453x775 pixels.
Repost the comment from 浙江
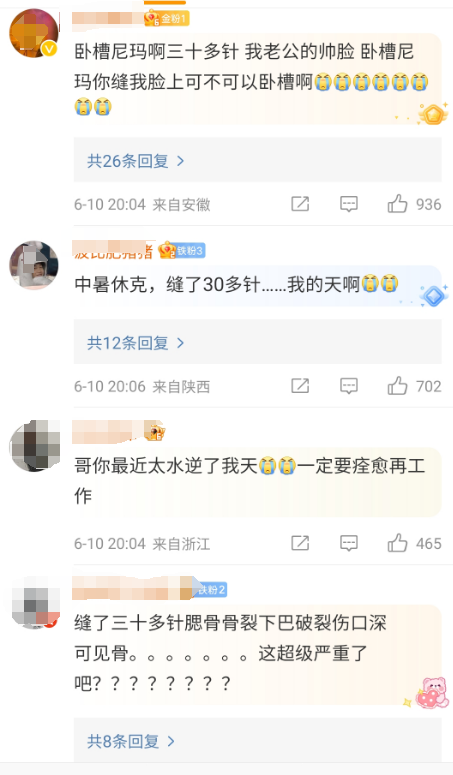coord(300,543)
